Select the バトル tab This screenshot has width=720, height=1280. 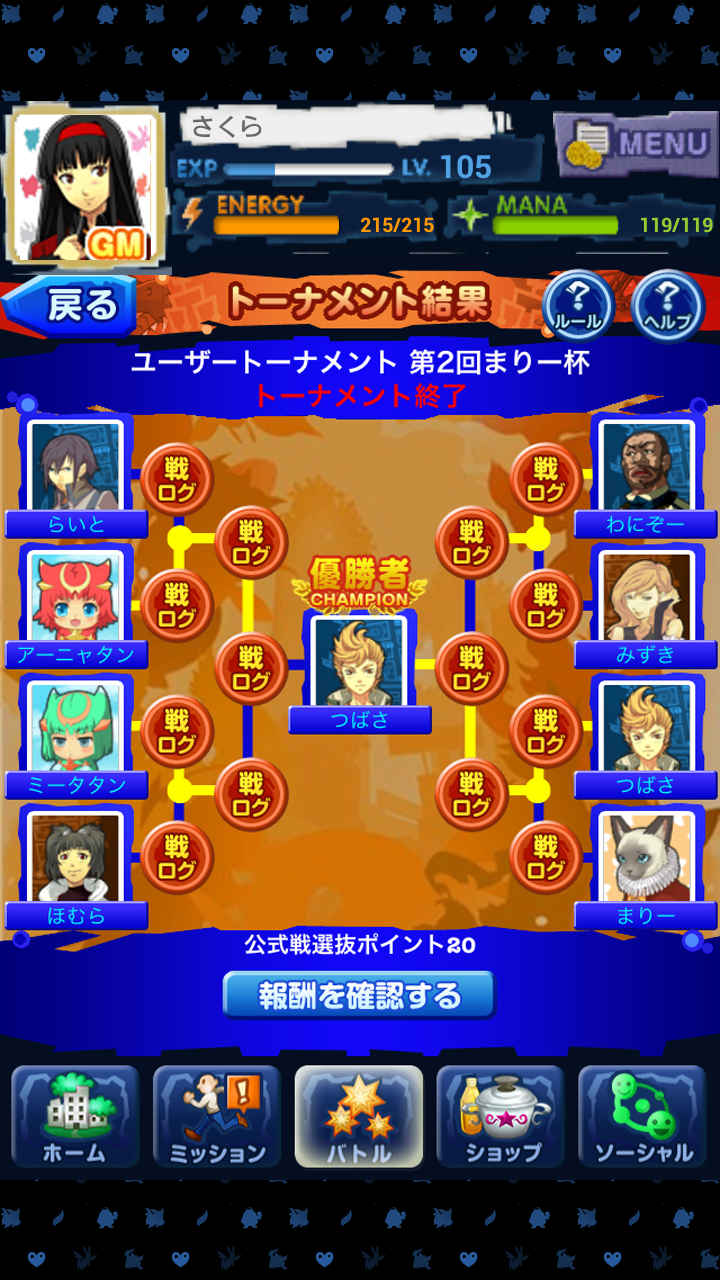pyautogui.click(x=359, y=1117)
